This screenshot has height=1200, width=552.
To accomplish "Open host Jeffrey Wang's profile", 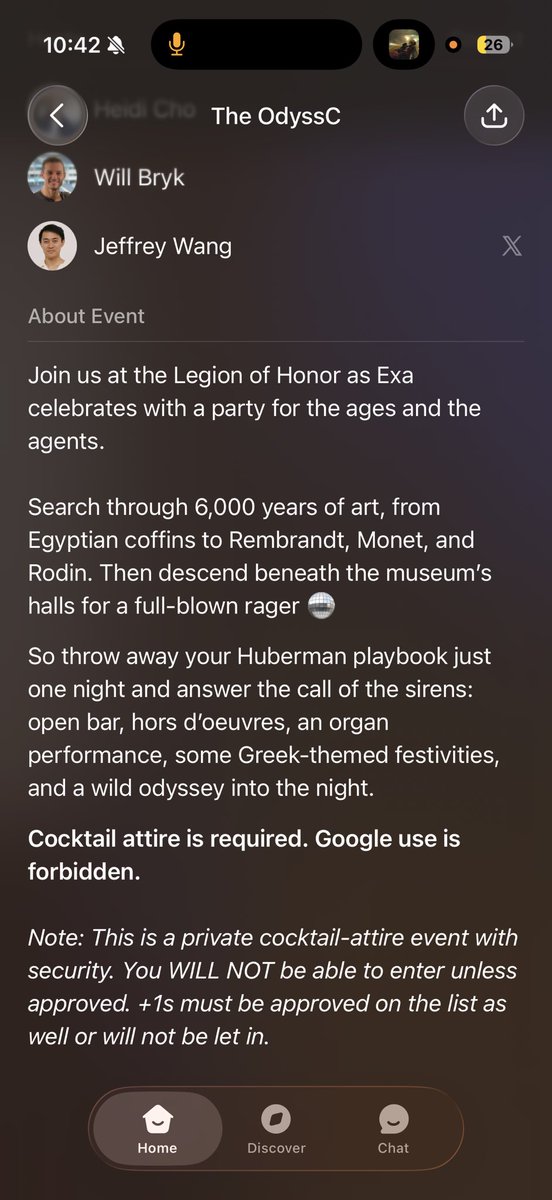I will pos(130,246).
